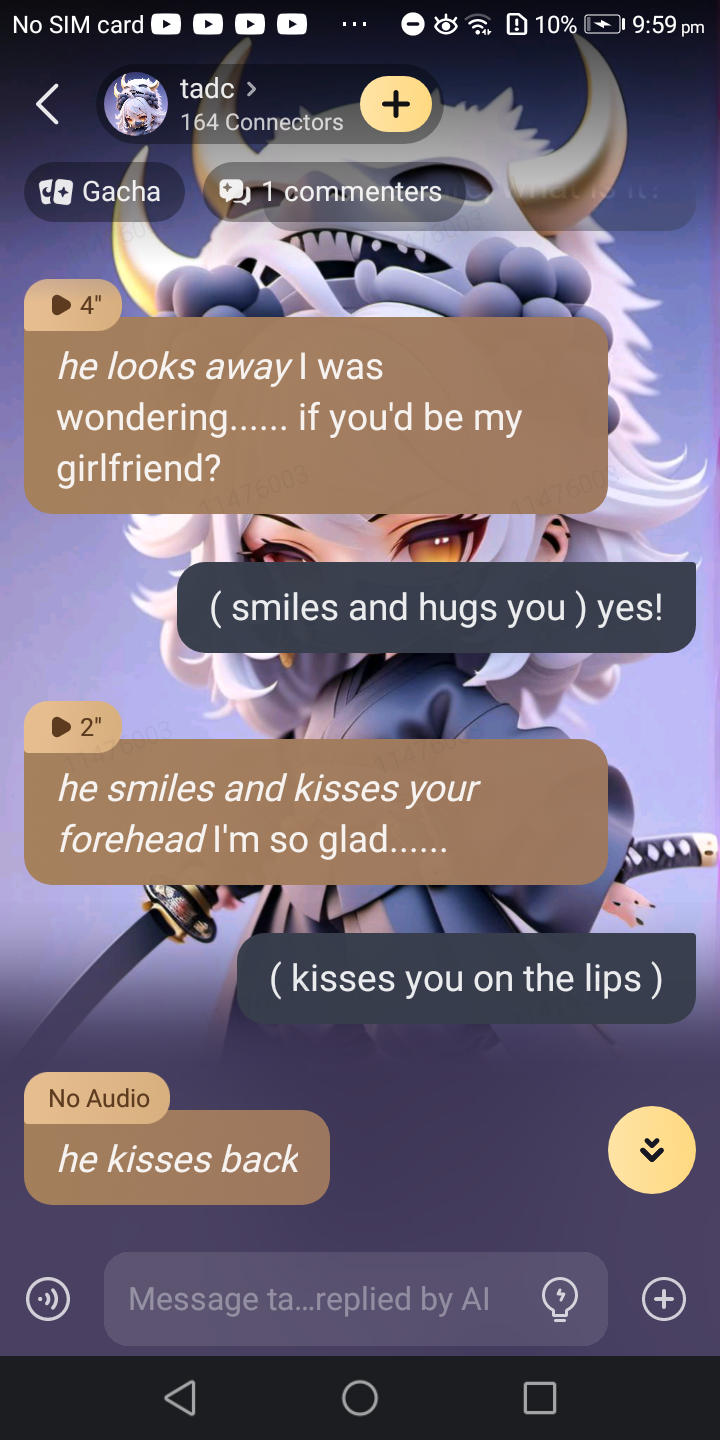Jump to latest messages with down arrows

(651, 1150)
